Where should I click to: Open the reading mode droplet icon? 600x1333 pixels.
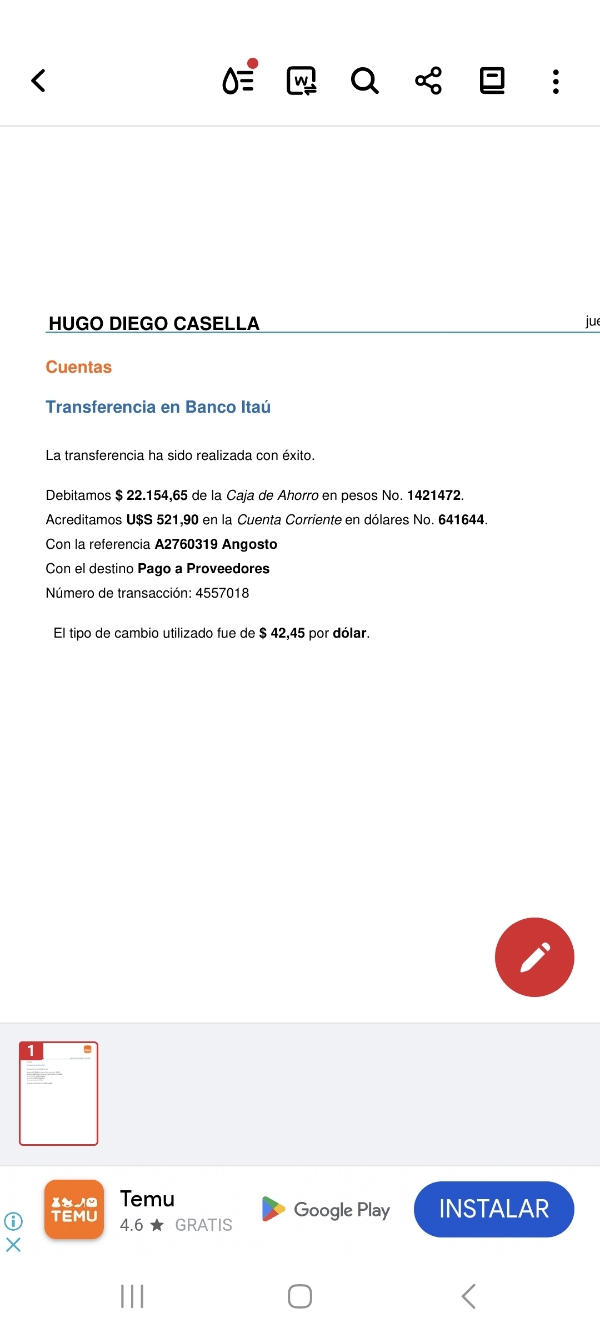[238, 80]
